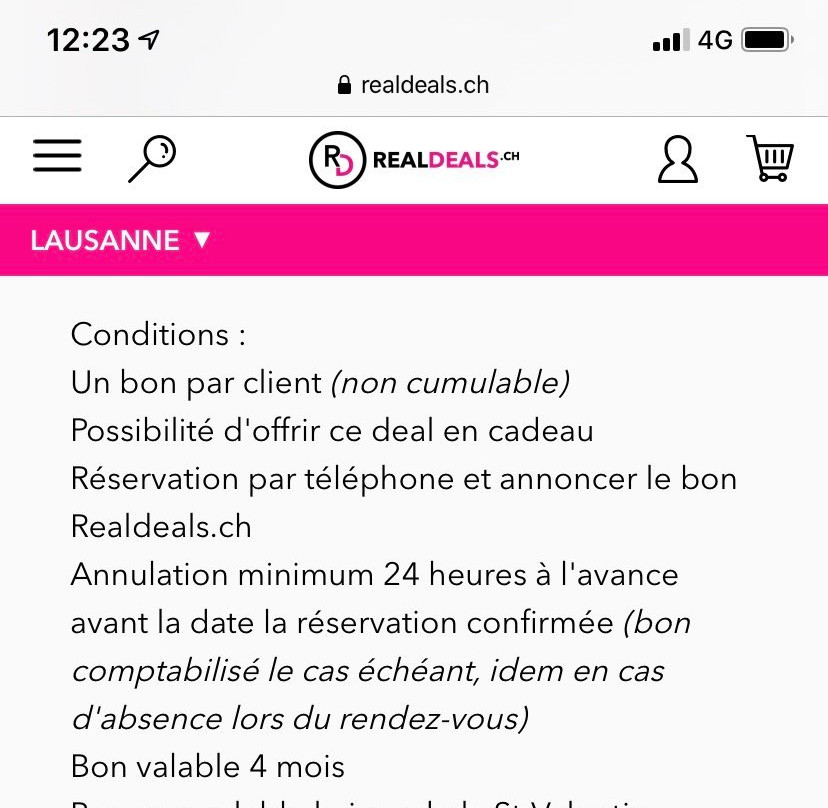The width and height of the screenshot is (828, 808).
Task: View the shopping cart
Action: tap(770, 158)
